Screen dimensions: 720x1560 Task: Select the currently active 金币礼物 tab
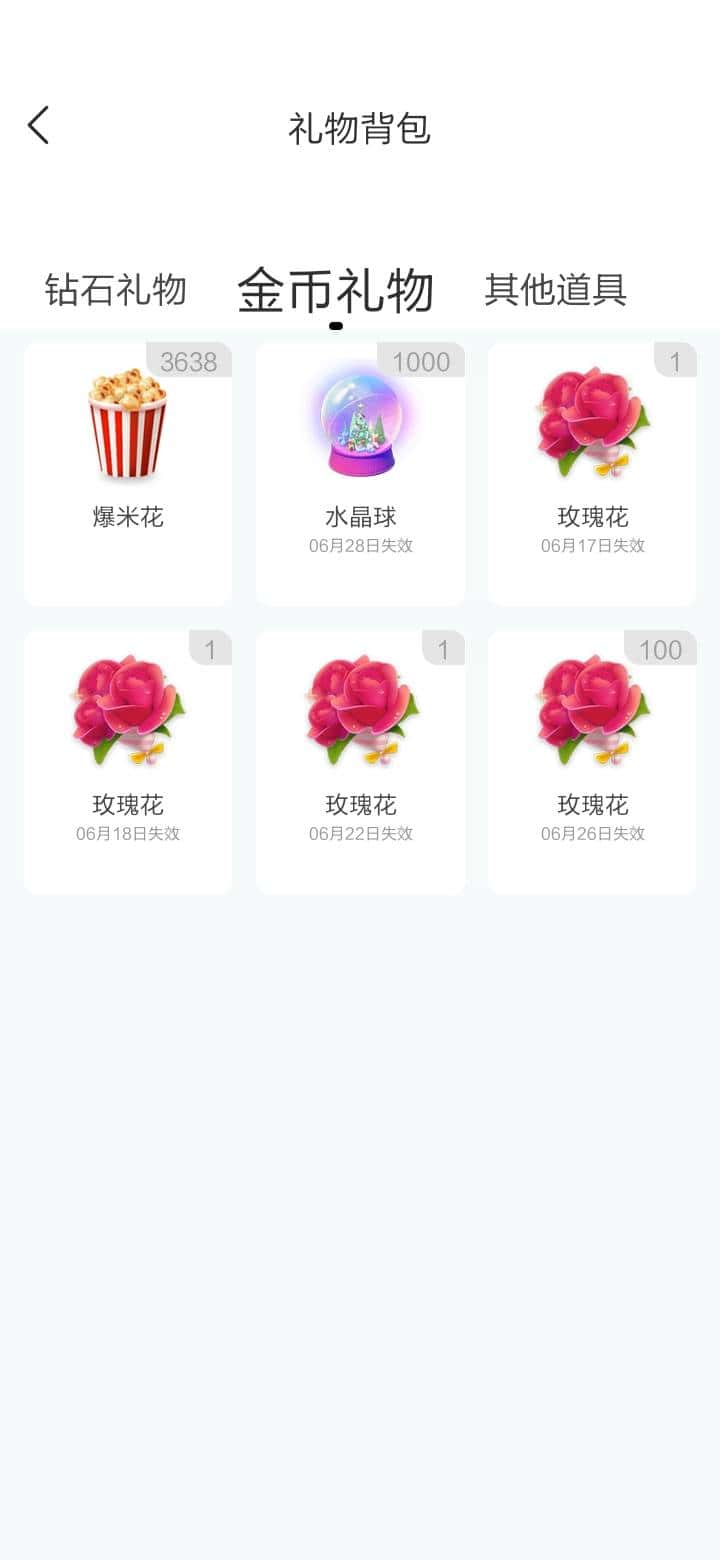(335, 290)
